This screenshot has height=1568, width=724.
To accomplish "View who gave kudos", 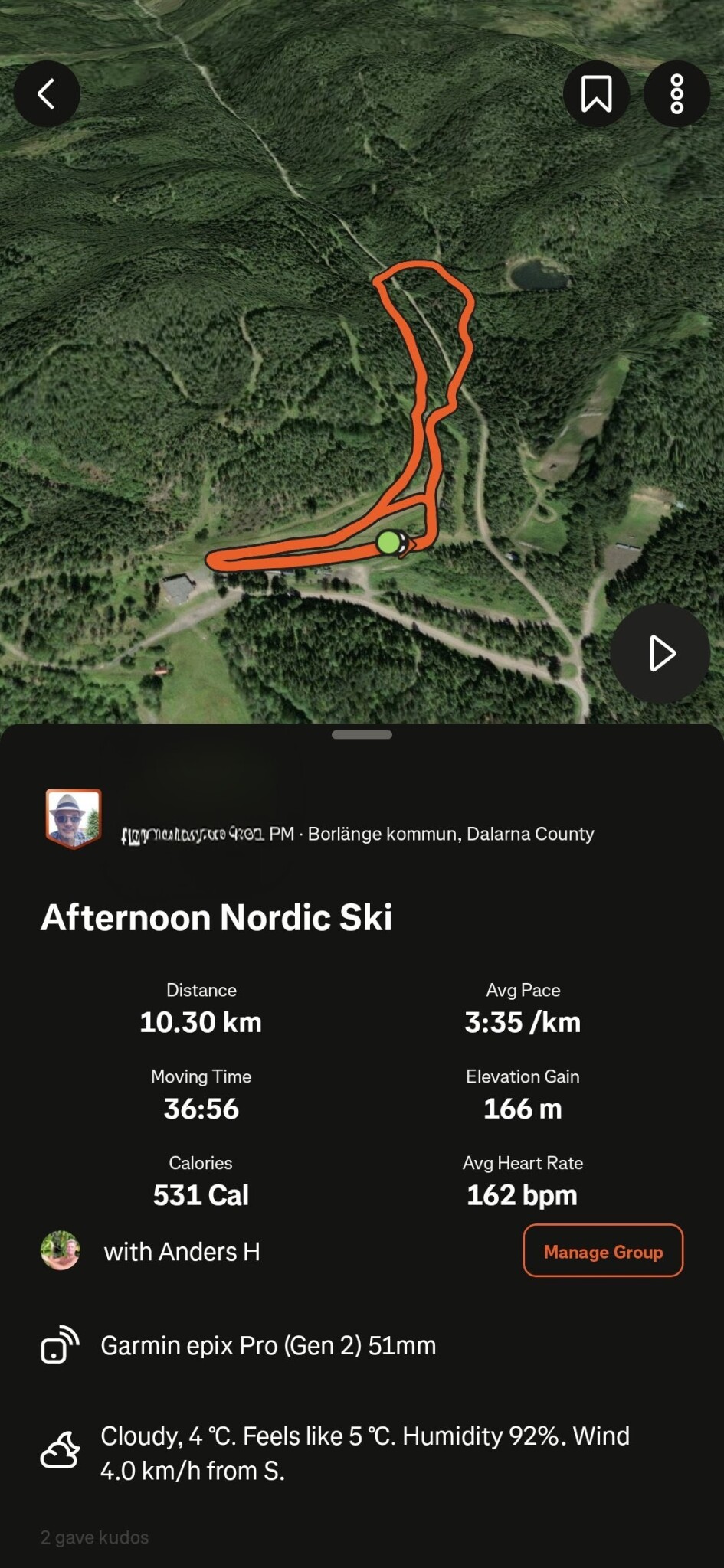I will coord(95,1537).
